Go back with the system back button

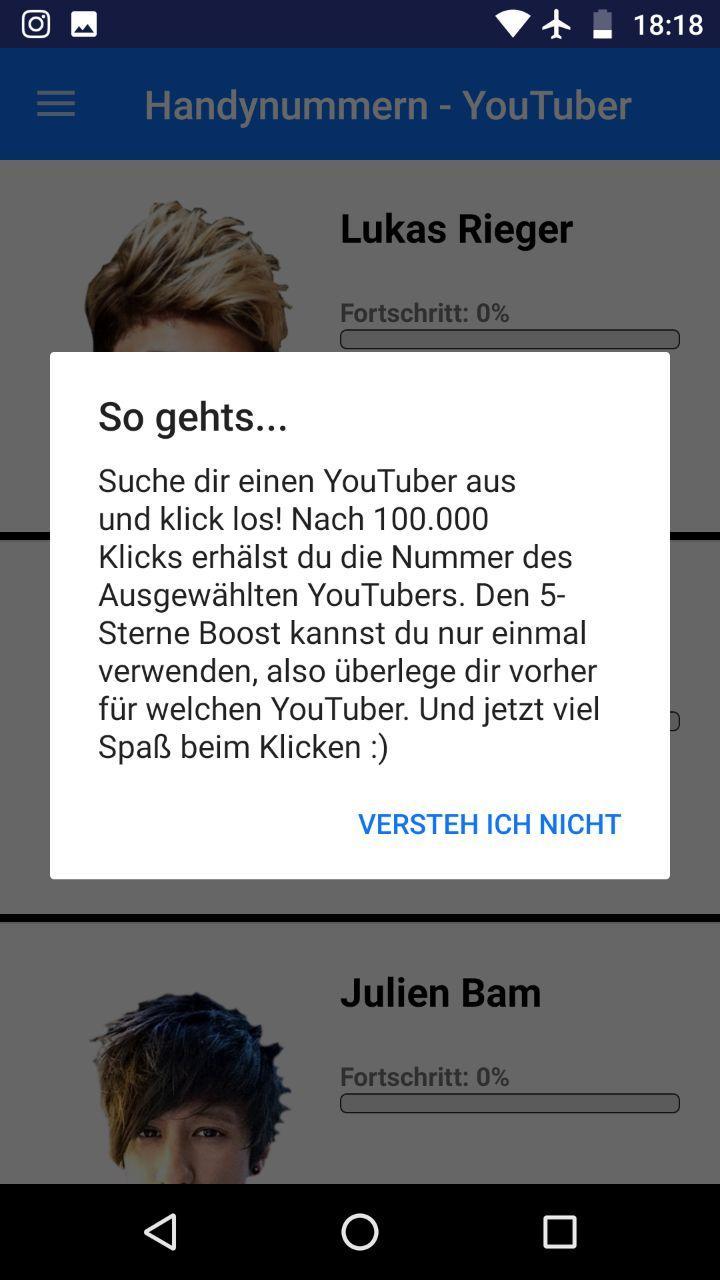click(x=160, y=1232)
